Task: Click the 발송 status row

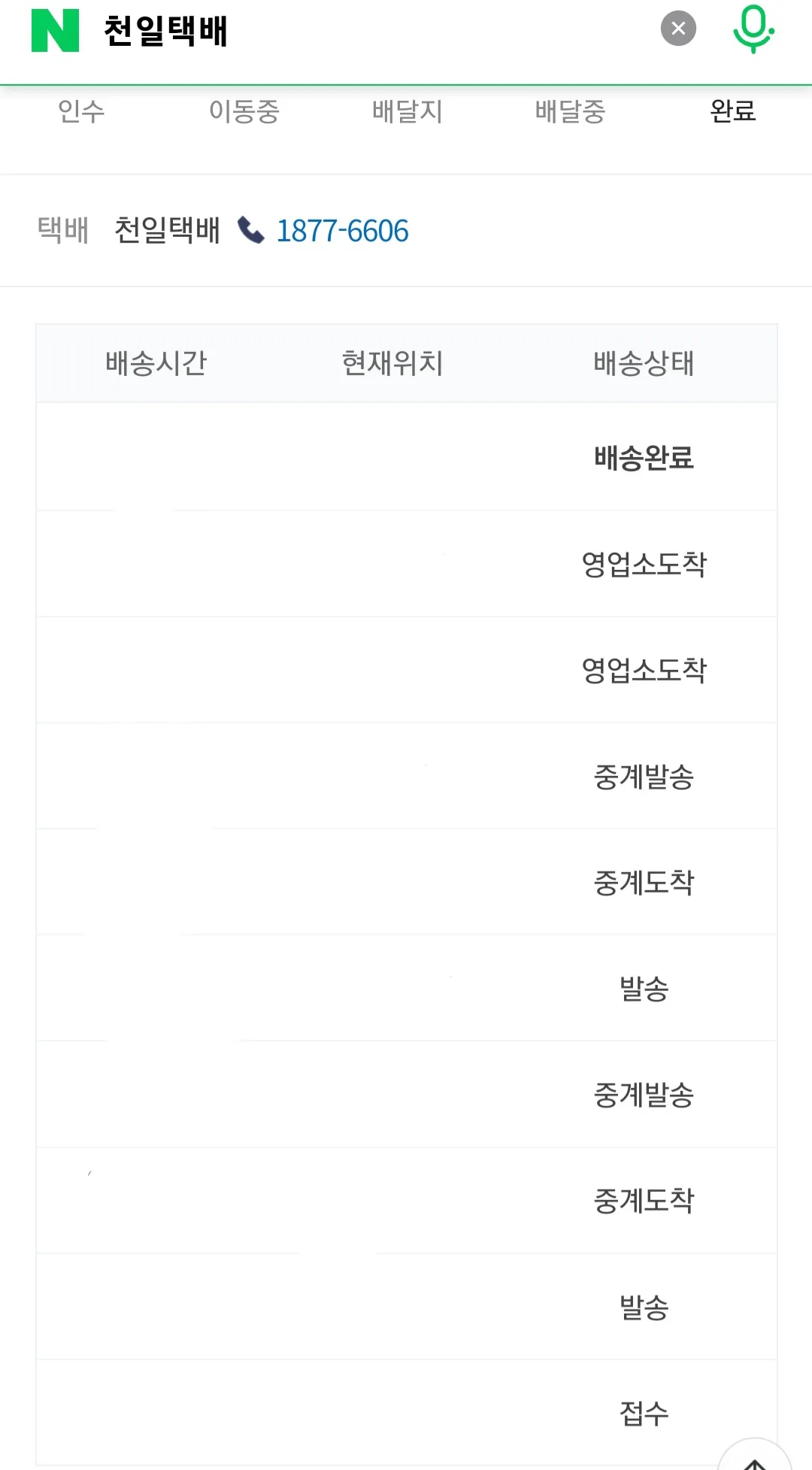Action: 643,990
